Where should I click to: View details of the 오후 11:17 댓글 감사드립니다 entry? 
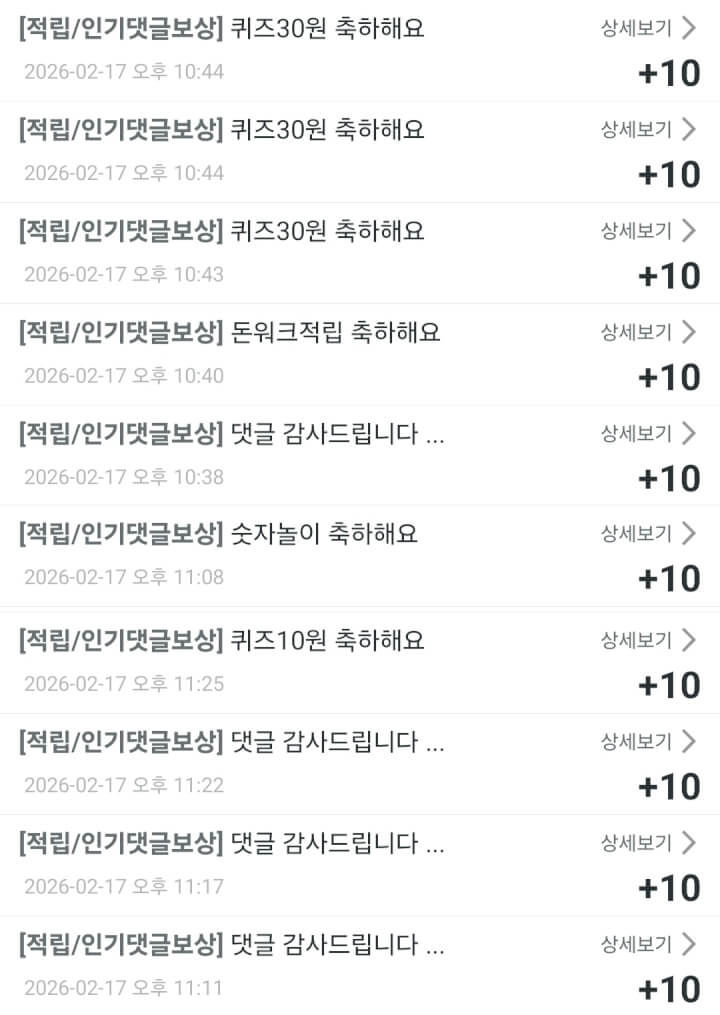647,843
